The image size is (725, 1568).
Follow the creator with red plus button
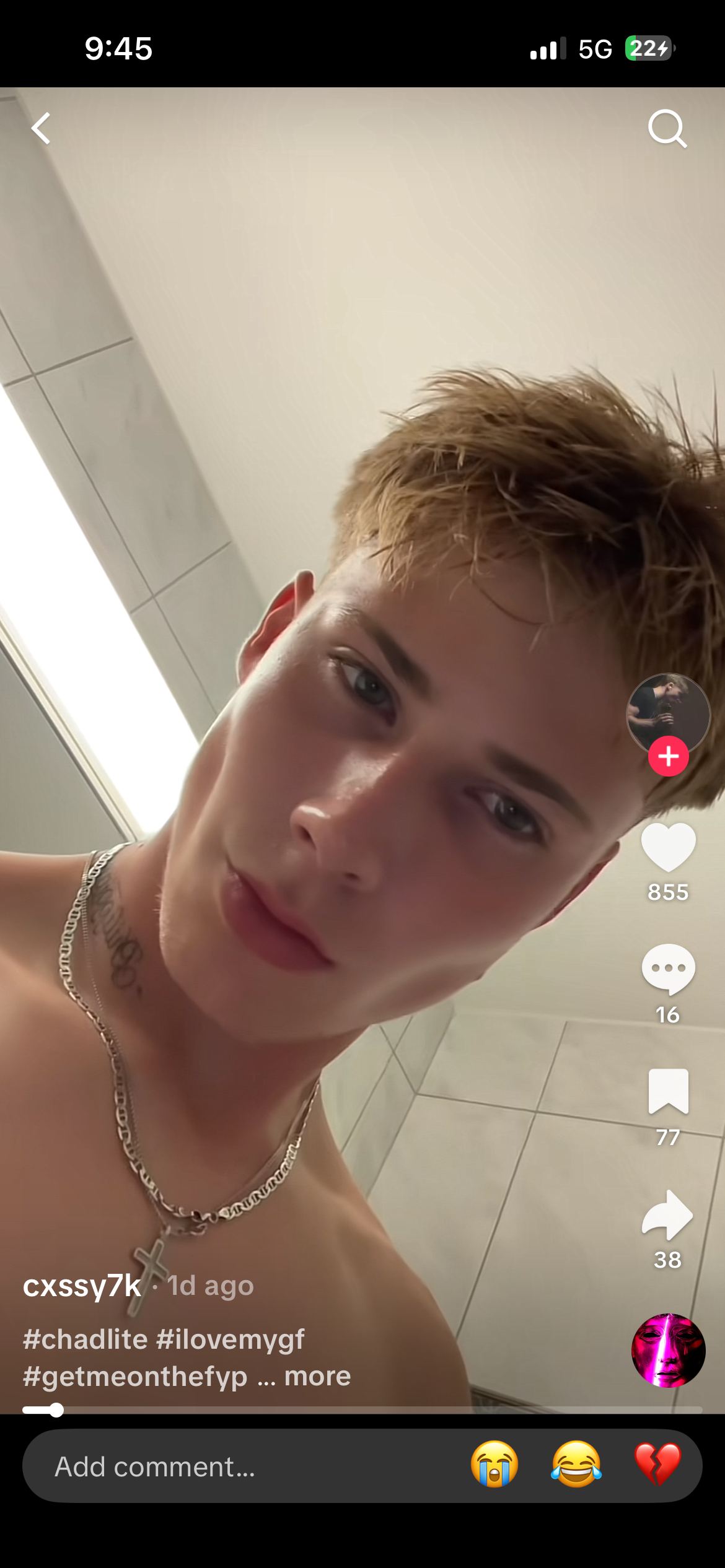click(x=668, y=756)
